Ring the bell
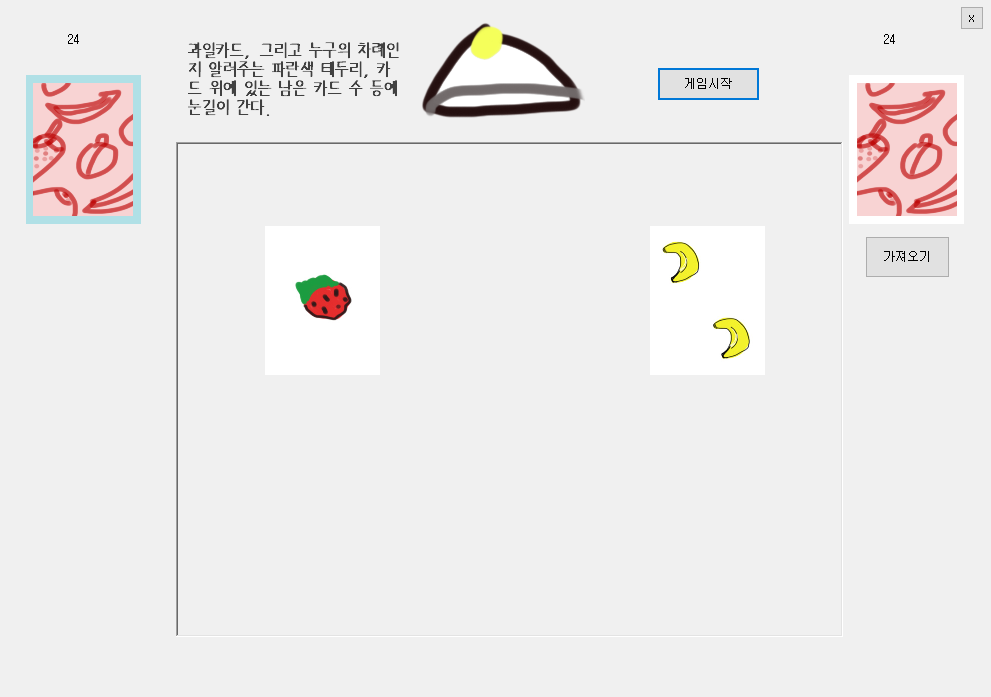This screenshot has height=697, width=991. [501, 73]
